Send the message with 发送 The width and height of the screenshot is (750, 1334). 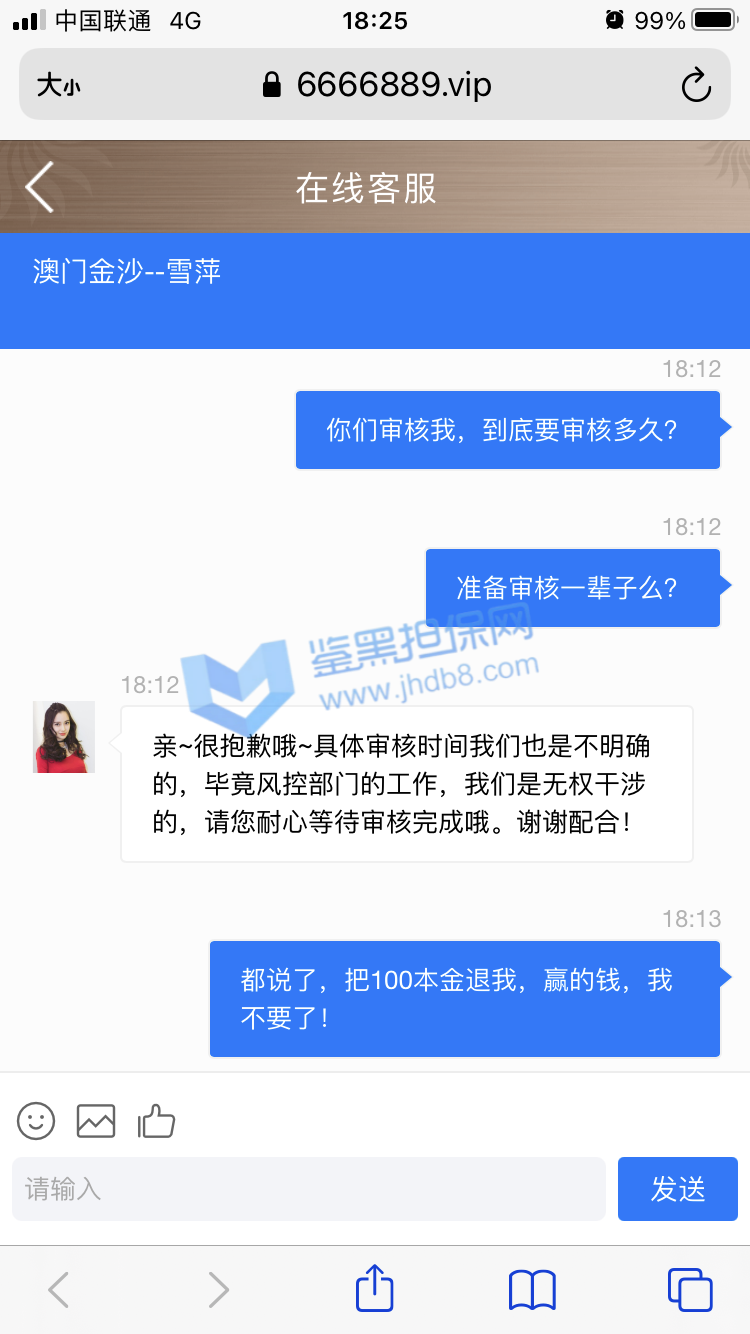coord(677,1189)
